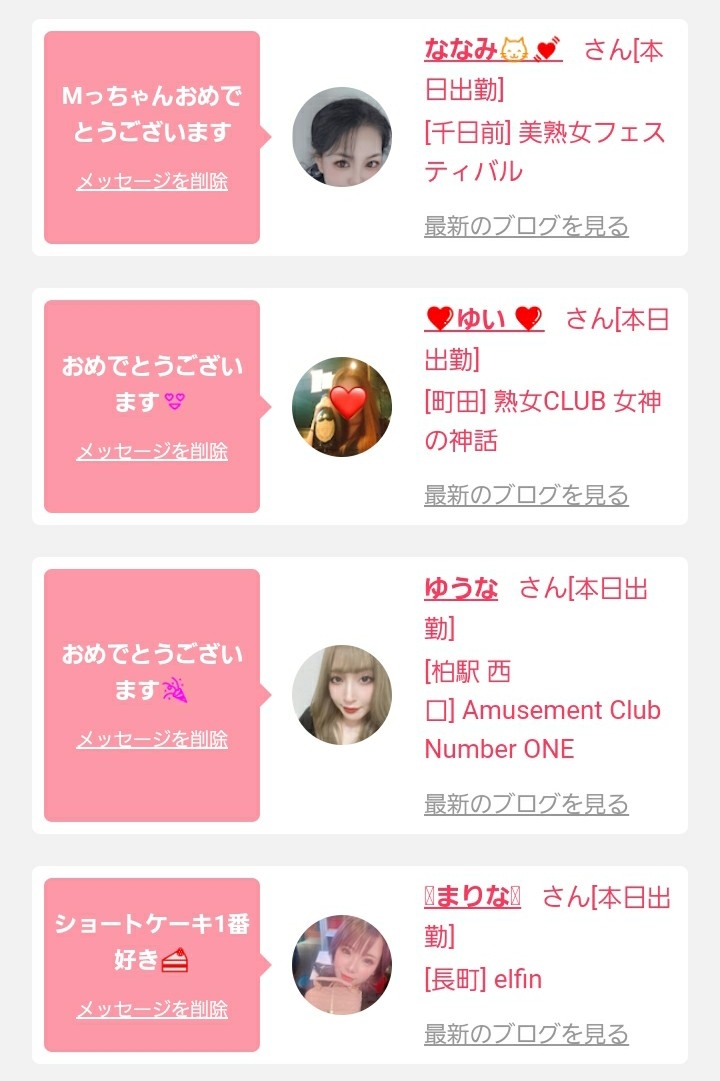This screenshot has height=1081, width=720.
Task: Tap ゆい's profile photo
Action: [342, 407]
